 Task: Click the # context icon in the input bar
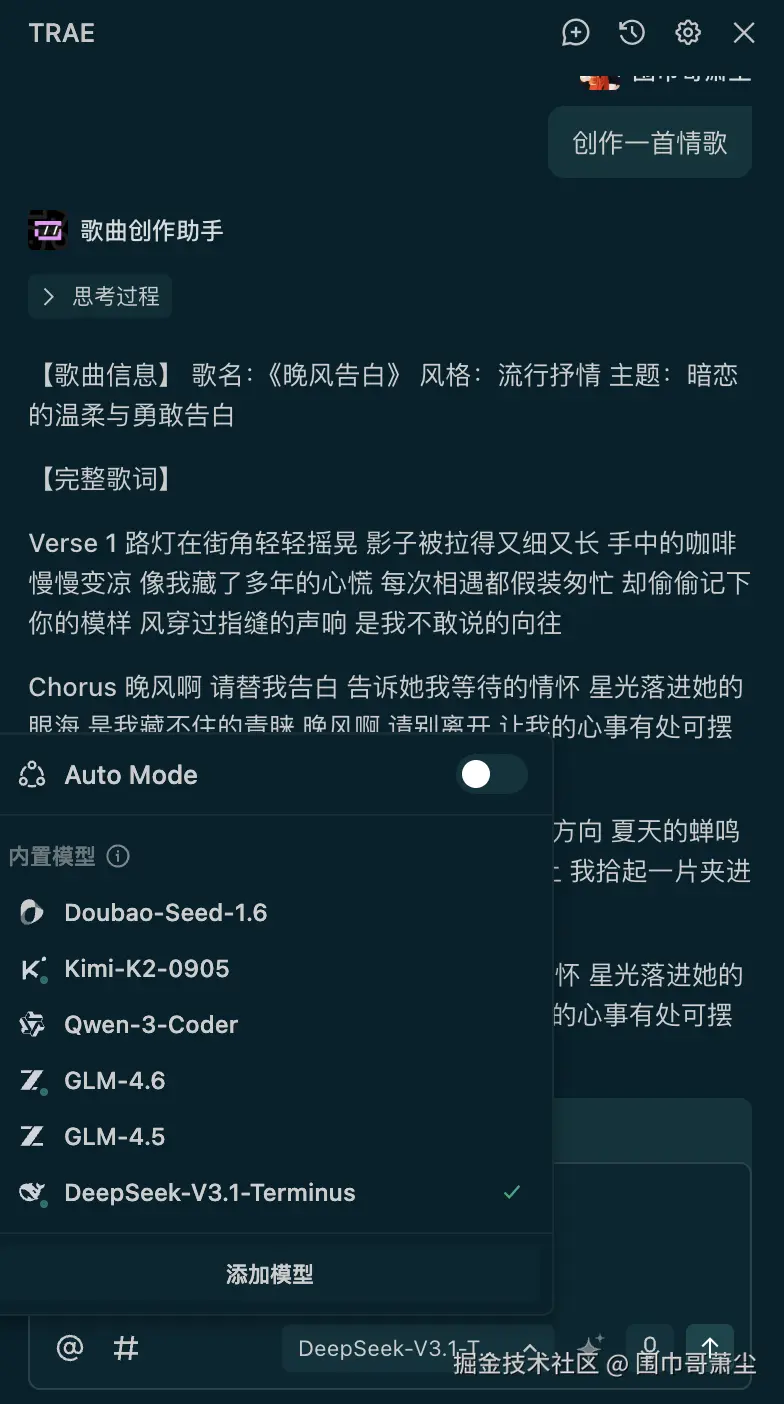125,1348
